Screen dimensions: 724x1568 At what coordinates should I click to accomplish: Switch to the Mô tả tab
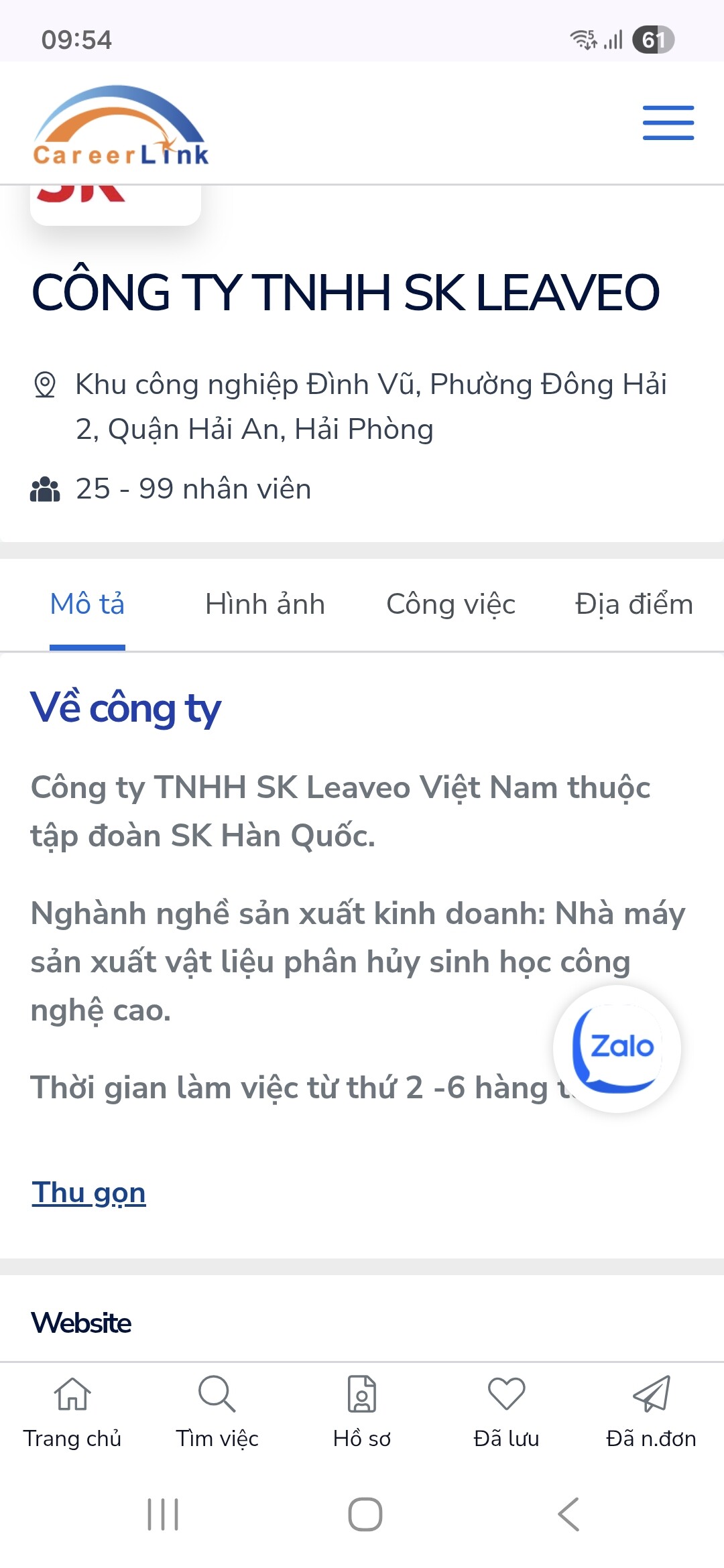pos(87,604)
